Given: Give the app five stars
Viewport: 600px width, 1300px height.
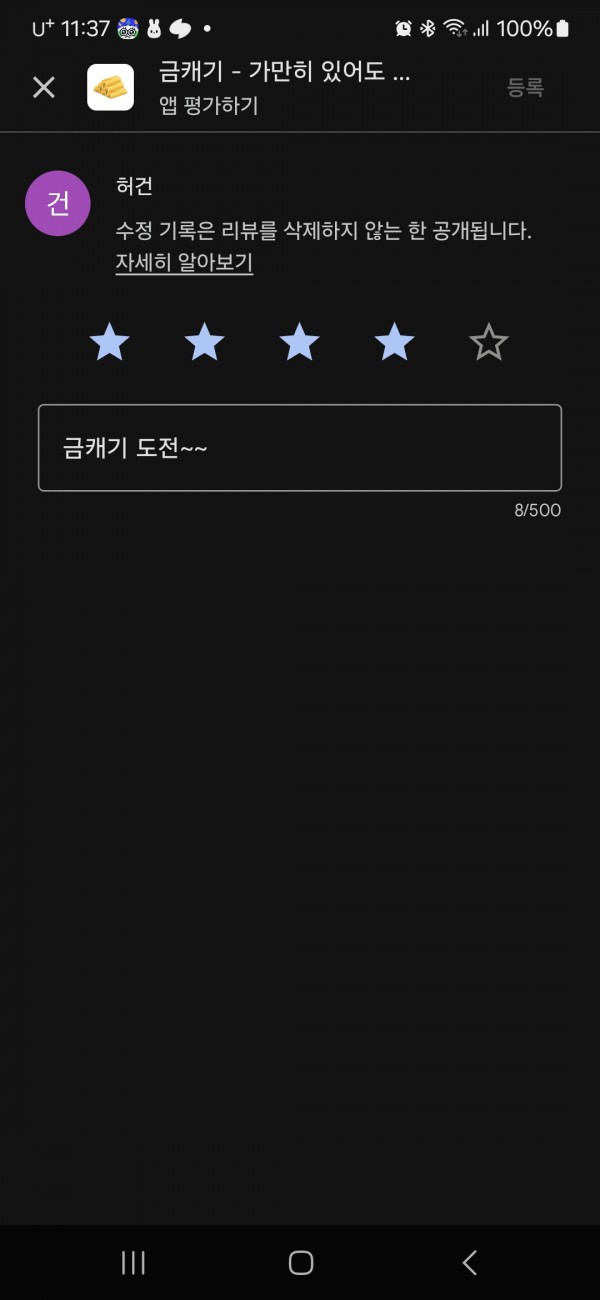Looking at the screenshot, I should coord(489,342).
